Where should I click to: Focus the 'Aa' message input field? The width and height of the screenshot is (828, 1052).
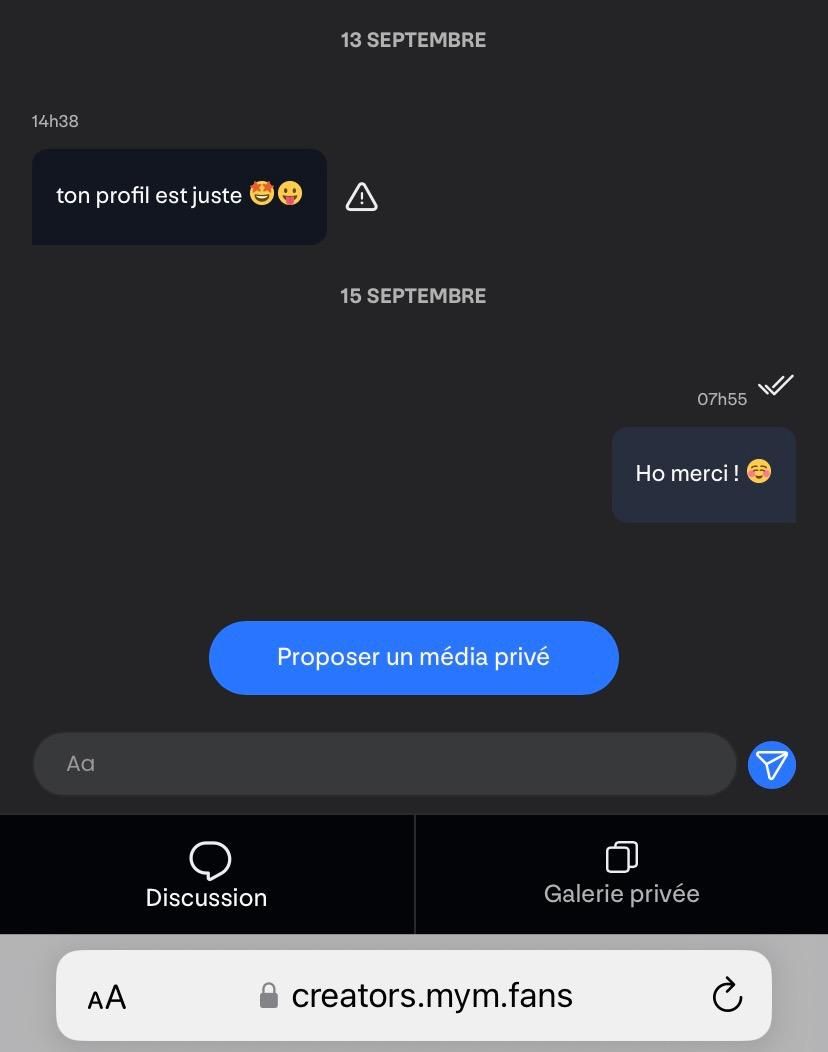(385, 764)
